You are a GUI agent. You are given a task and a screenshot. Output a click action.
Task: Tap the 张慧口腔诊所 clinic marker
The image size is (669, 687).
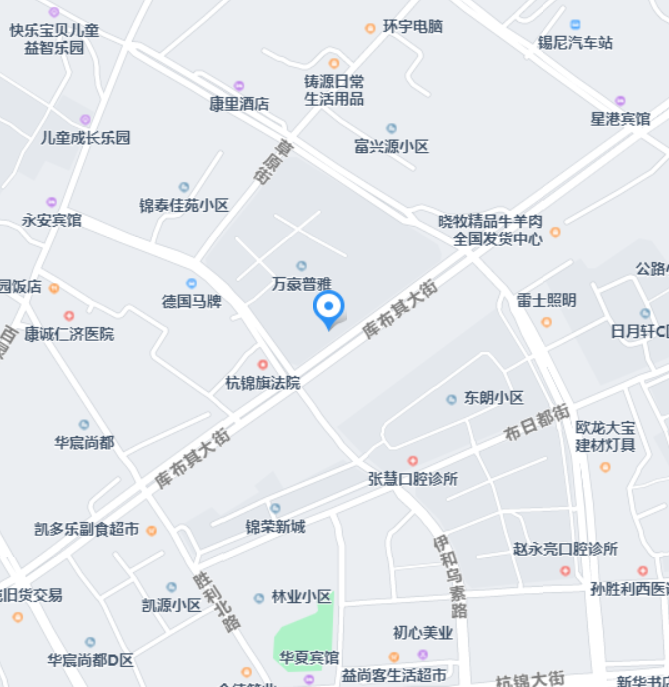click(412, 461)
